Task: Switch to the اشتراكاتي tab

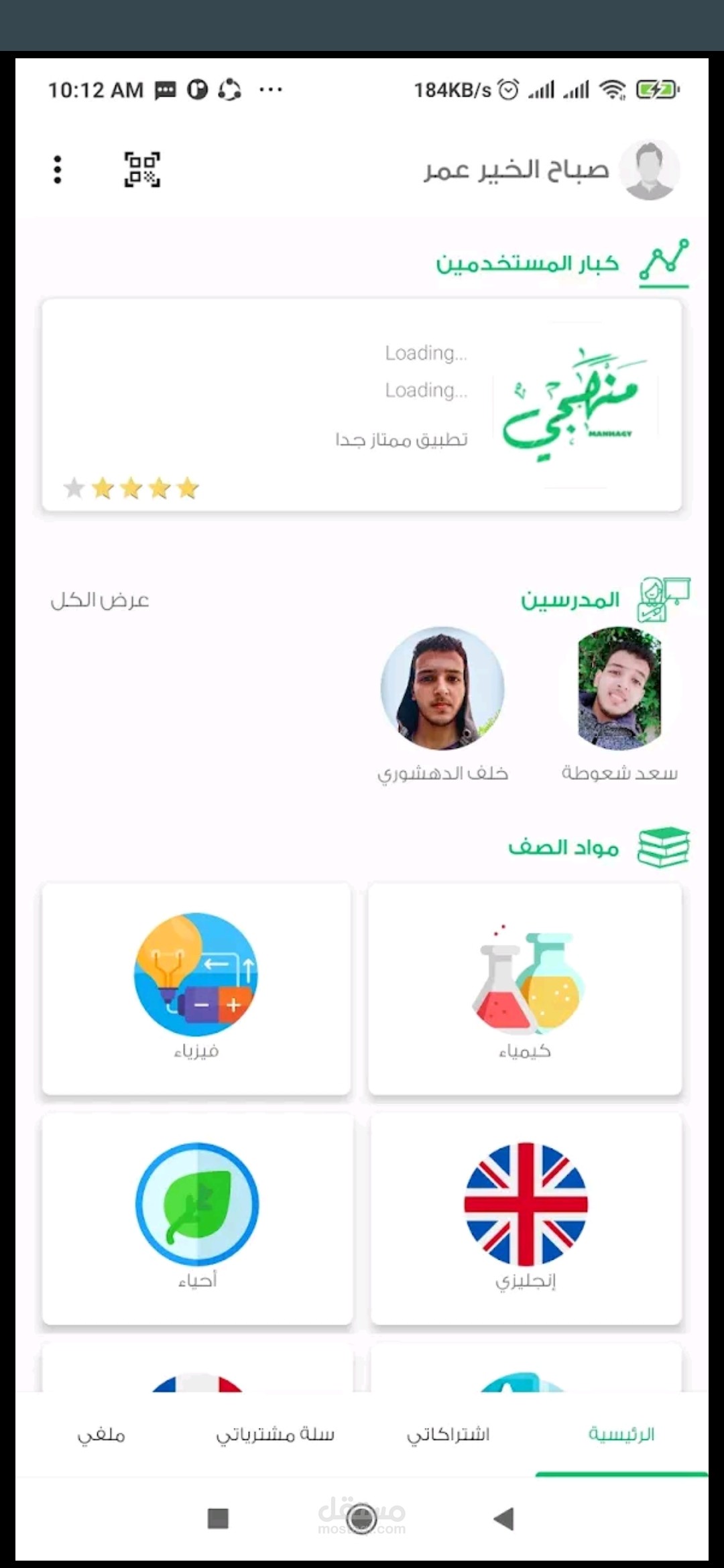Action: click(448, 1434)
